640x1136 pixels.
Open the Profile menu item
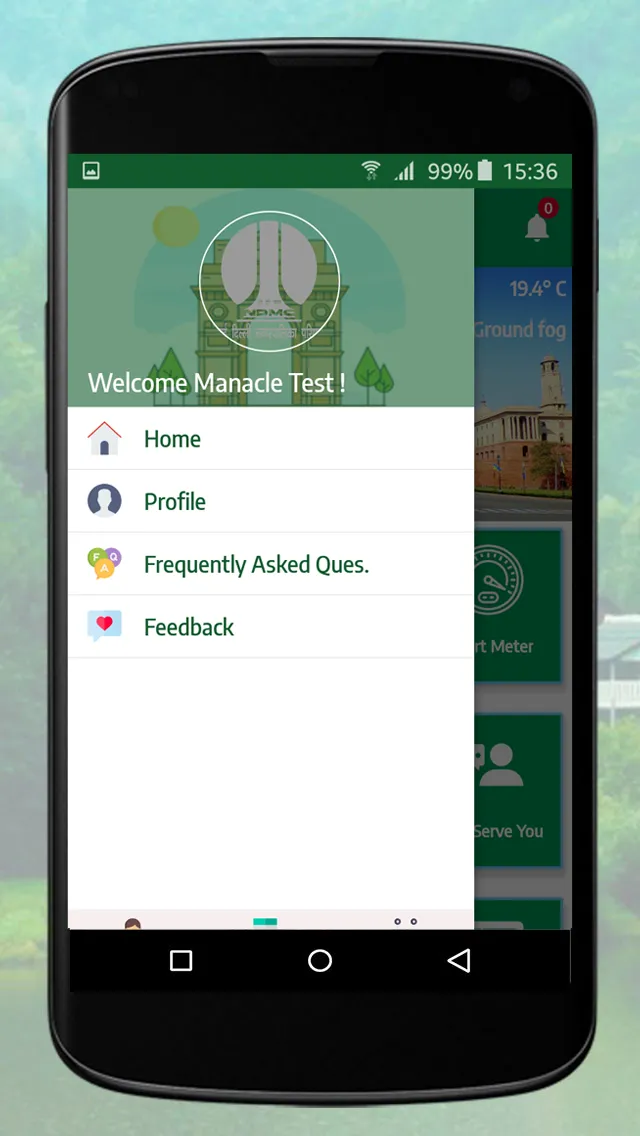[175, 502]
